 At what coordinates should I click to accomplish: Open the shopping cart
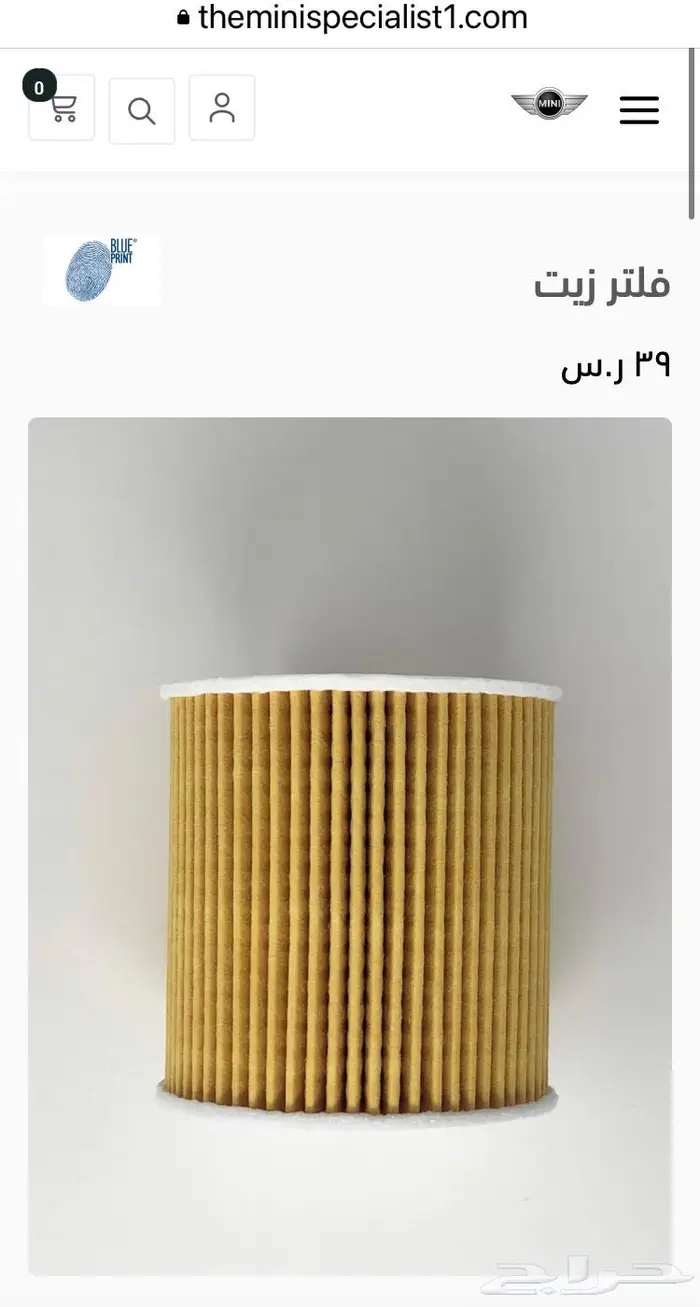62,108
